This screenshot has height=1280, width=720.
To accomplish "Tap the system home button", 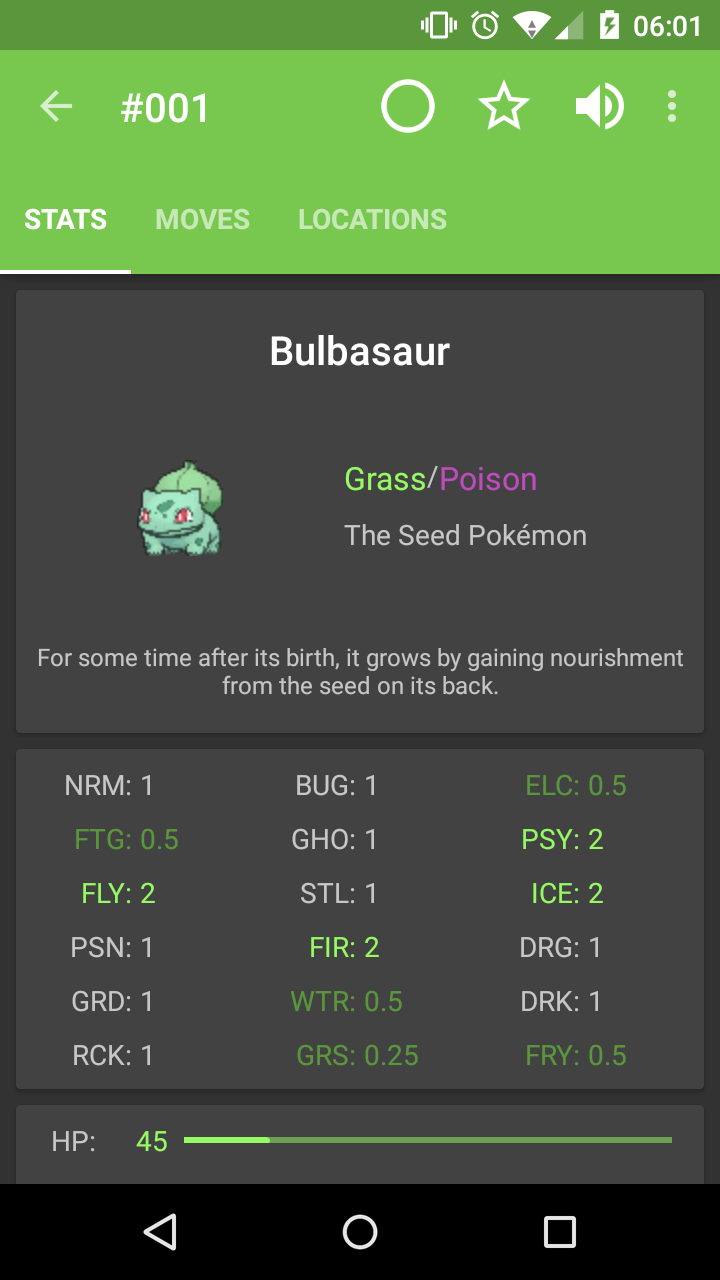I will (360, 1232).
